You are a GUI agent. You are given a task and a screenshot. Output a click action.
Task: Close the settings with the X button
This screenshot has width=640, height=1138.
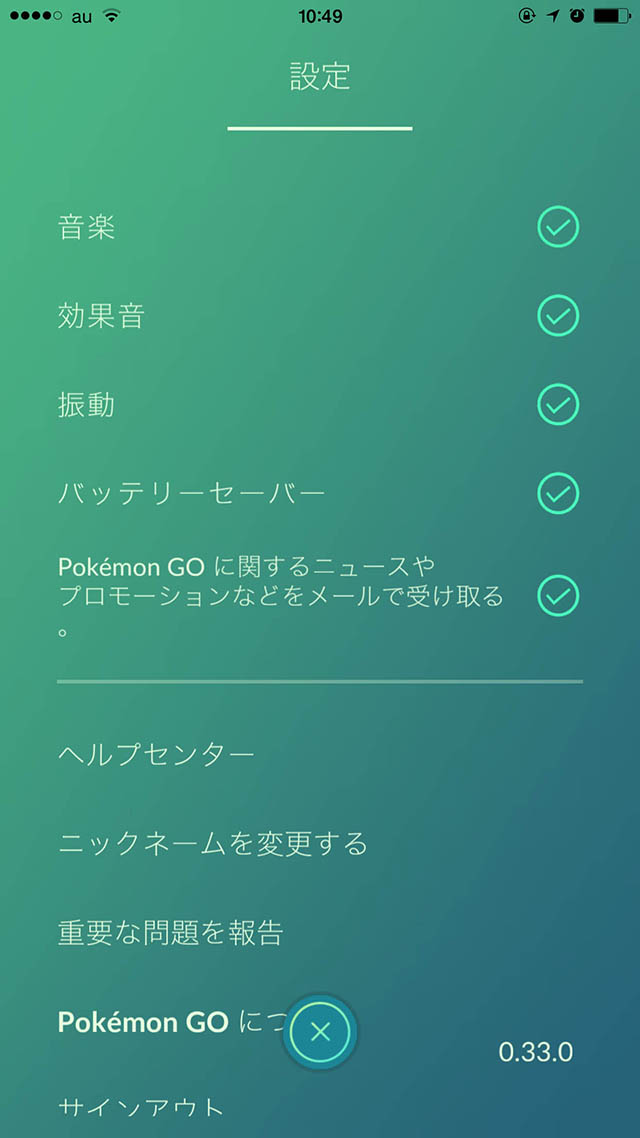pos(320,1032)
